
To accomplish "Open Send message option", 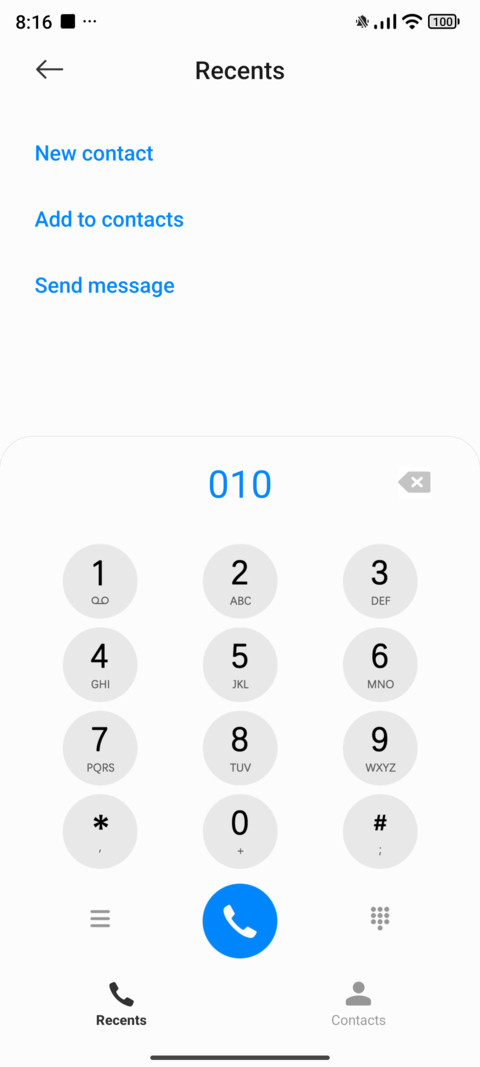I will pos(104,285).
